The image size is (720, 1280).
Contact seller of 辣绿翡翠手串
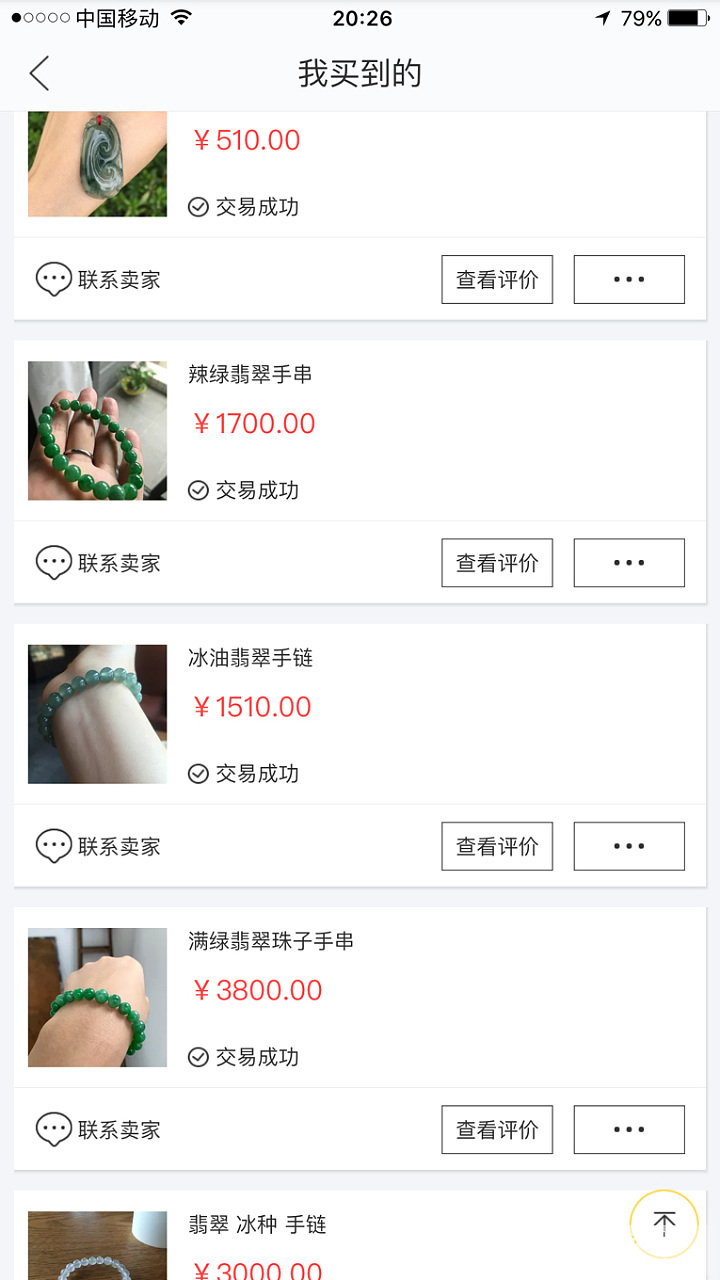coord(98,563)
